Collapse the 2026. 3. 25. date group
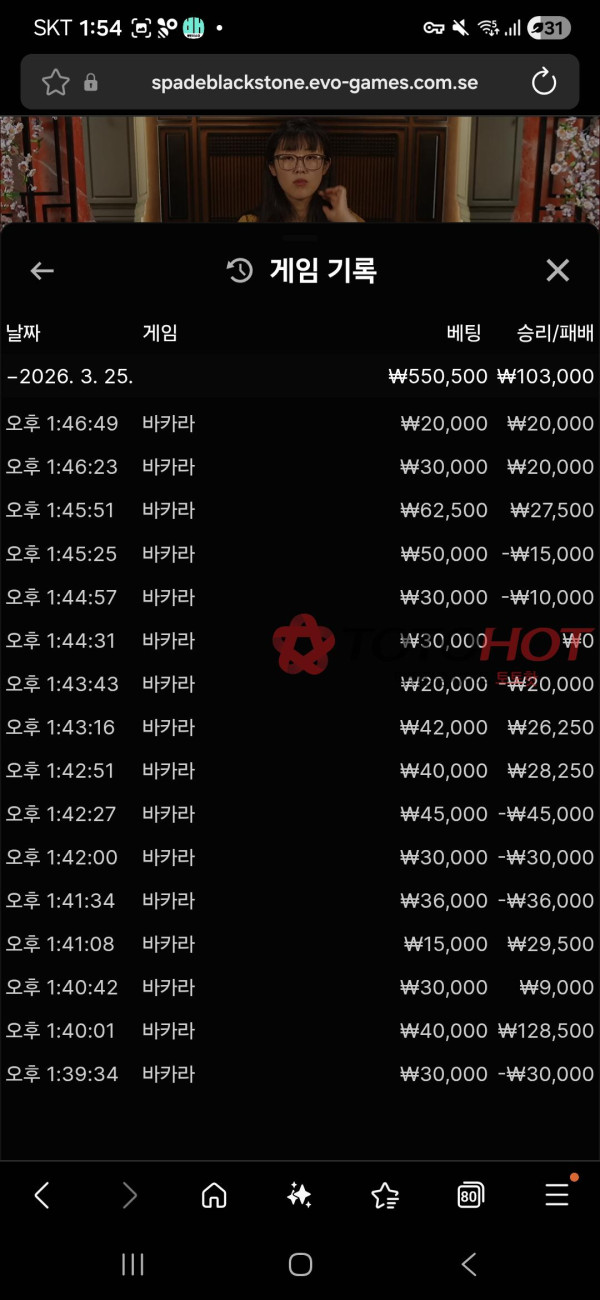 (70, 377)
